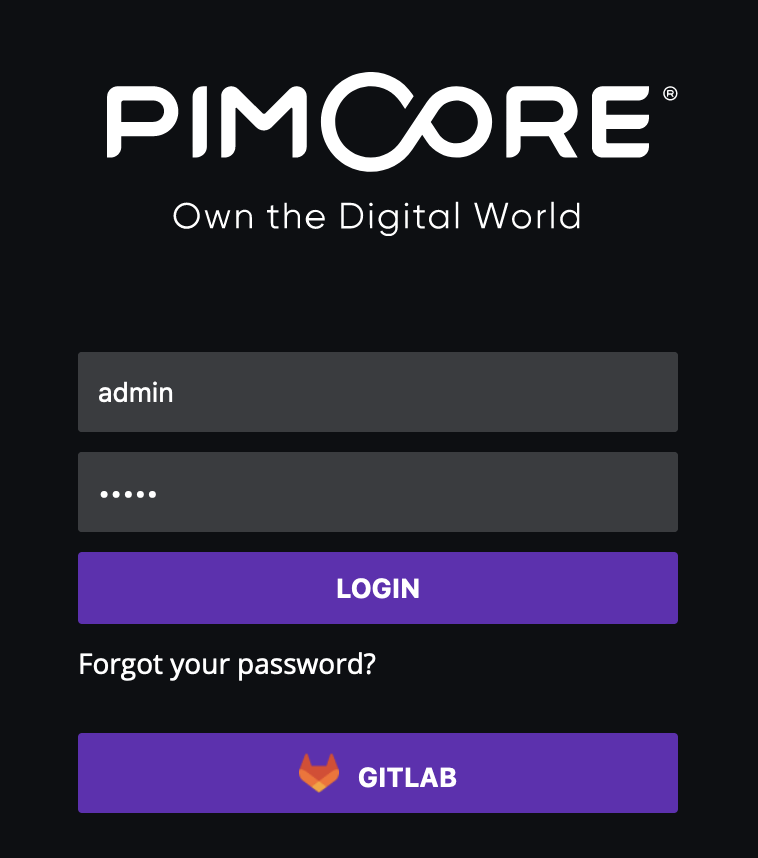Click the dark background below the GITLAB button
The width and height of the screenshot is (758, 858).
click(378, 838)
